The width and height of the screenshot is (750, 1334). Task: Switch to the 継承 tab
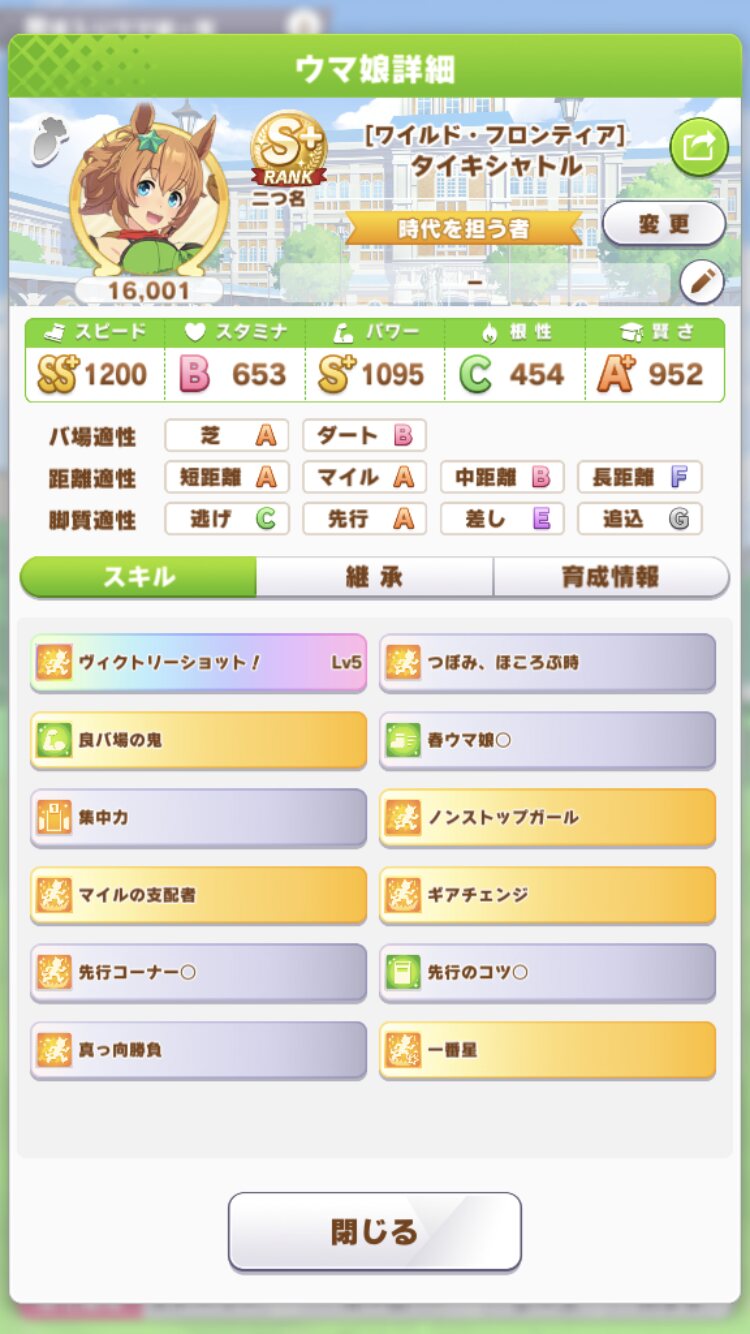[374, 577]
